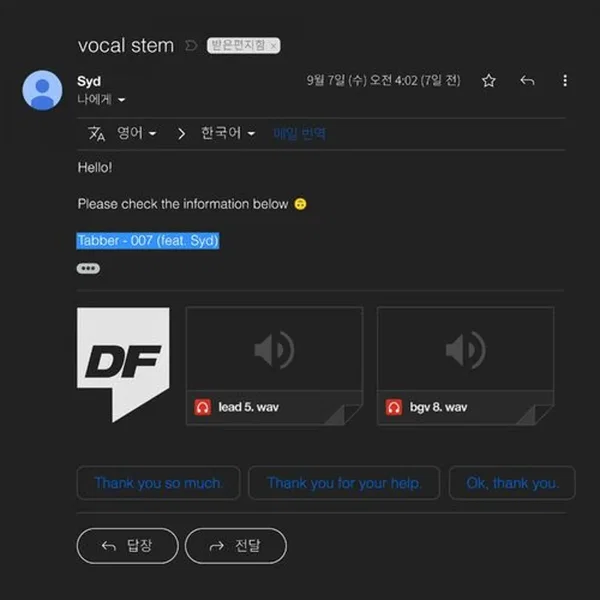Change target language from 한국어
The image size is (600, 600).
228,133
